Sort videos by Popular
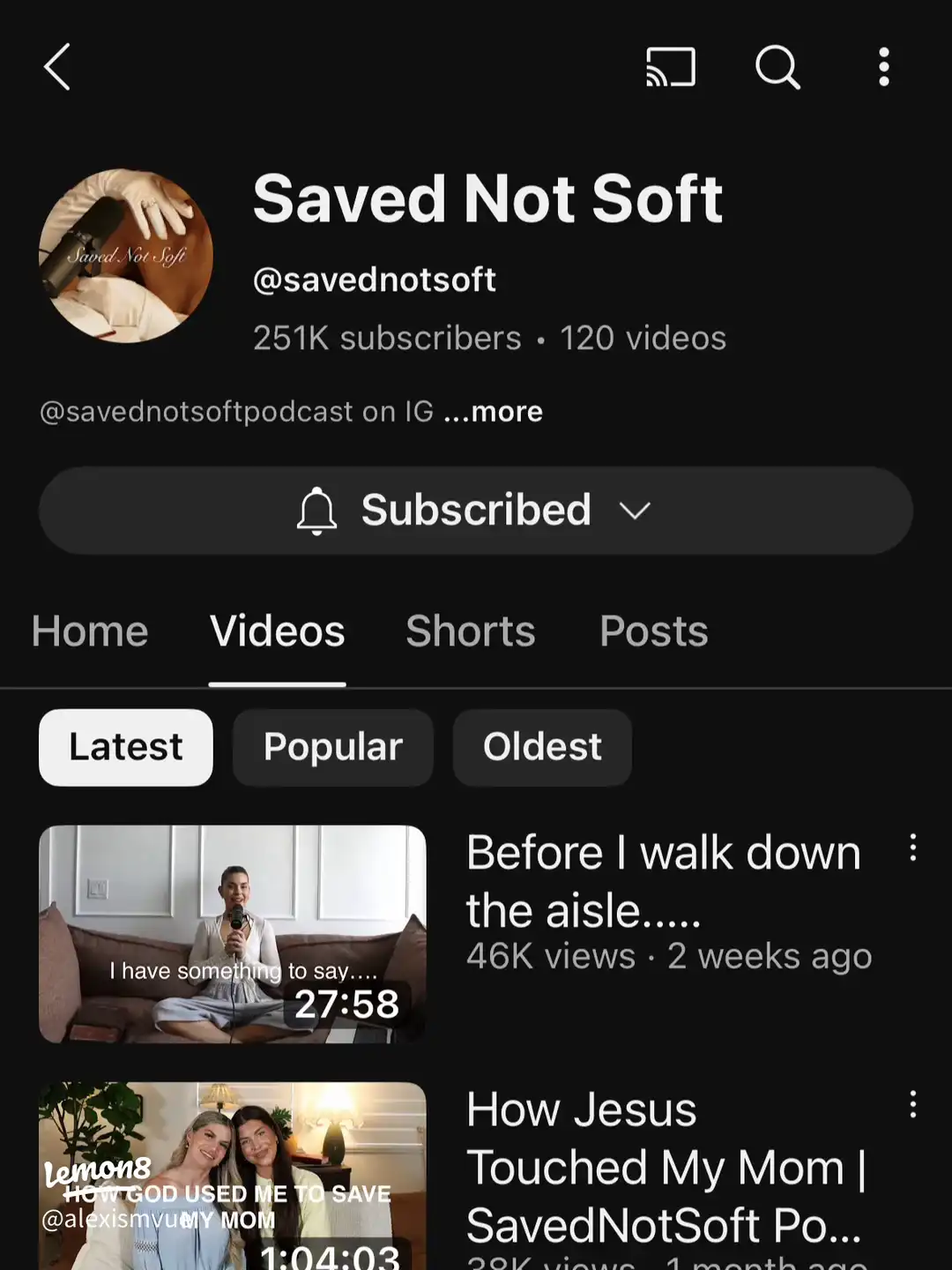 click(333, 747)
